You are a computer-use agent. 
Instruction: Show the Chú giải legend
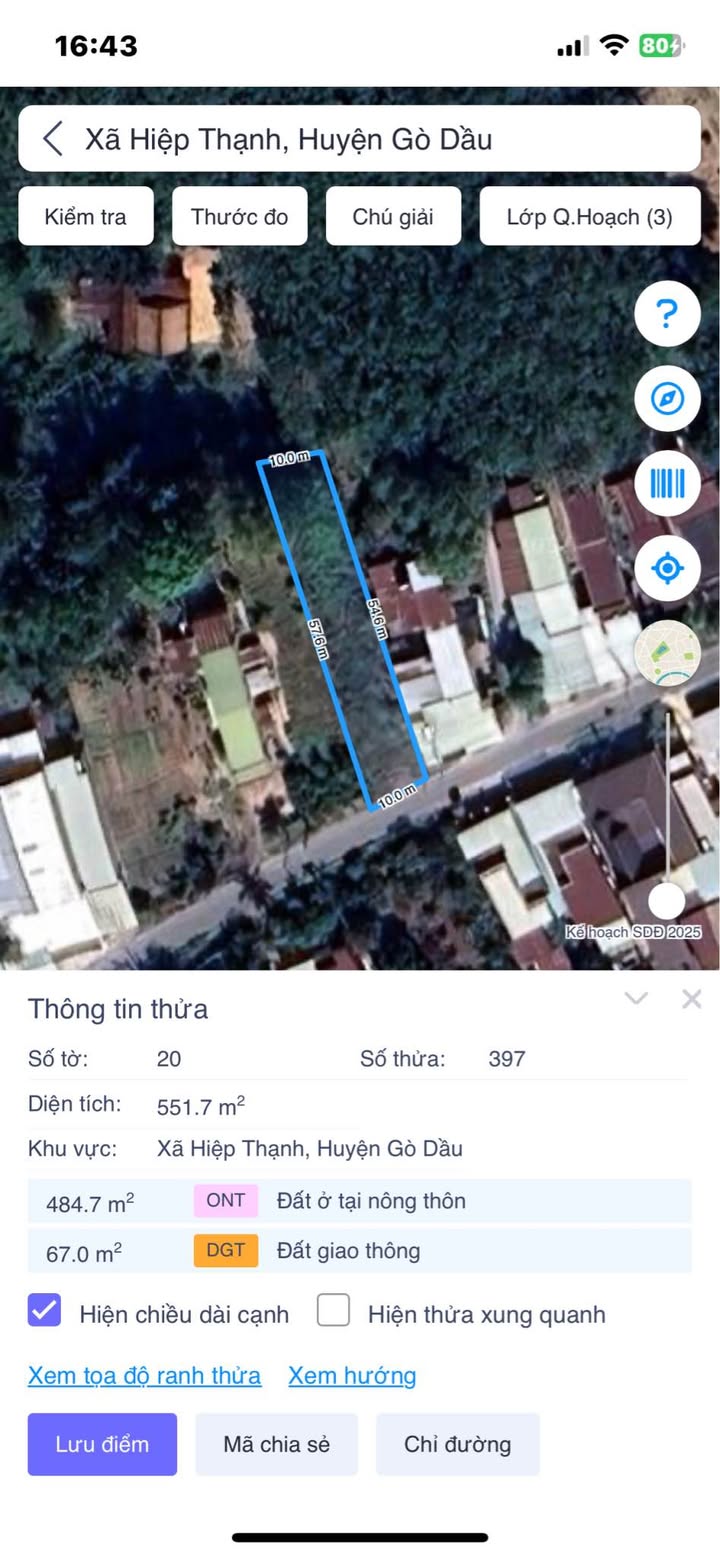coord(393,216)
